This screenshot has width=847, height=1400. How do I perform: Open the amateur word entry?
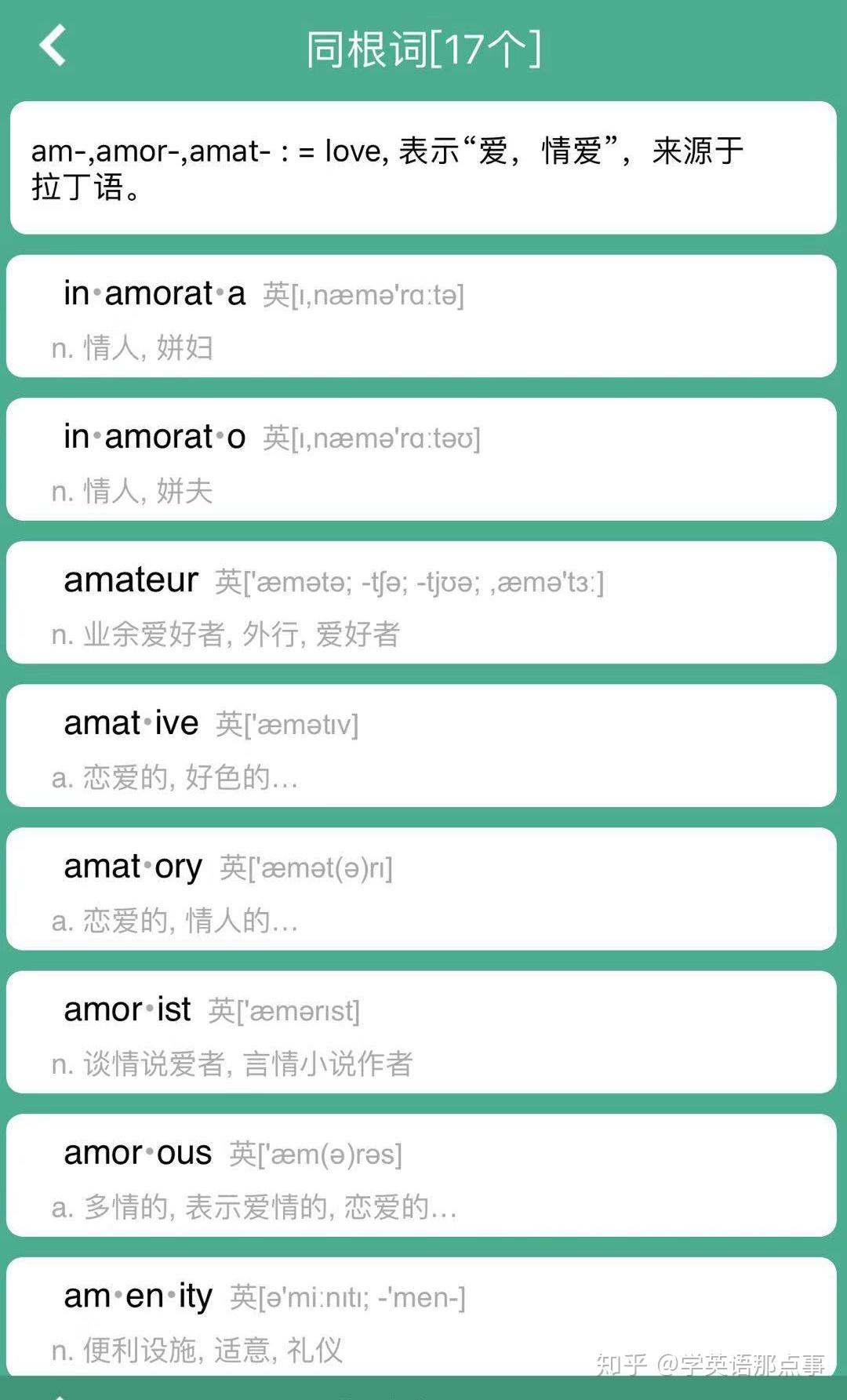[x=422, y=603]
